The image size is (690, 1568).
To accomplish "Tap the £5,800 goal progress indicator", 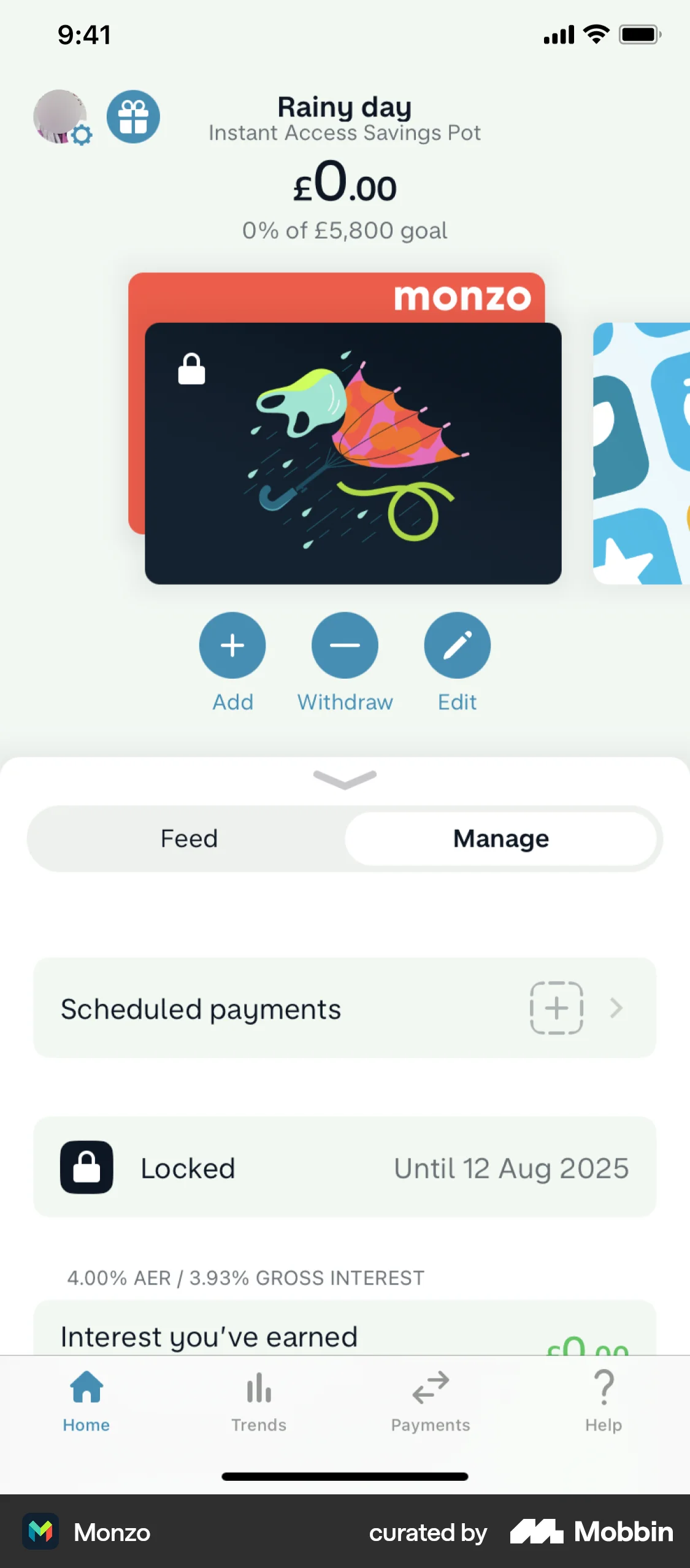I will tap(345, 230).
